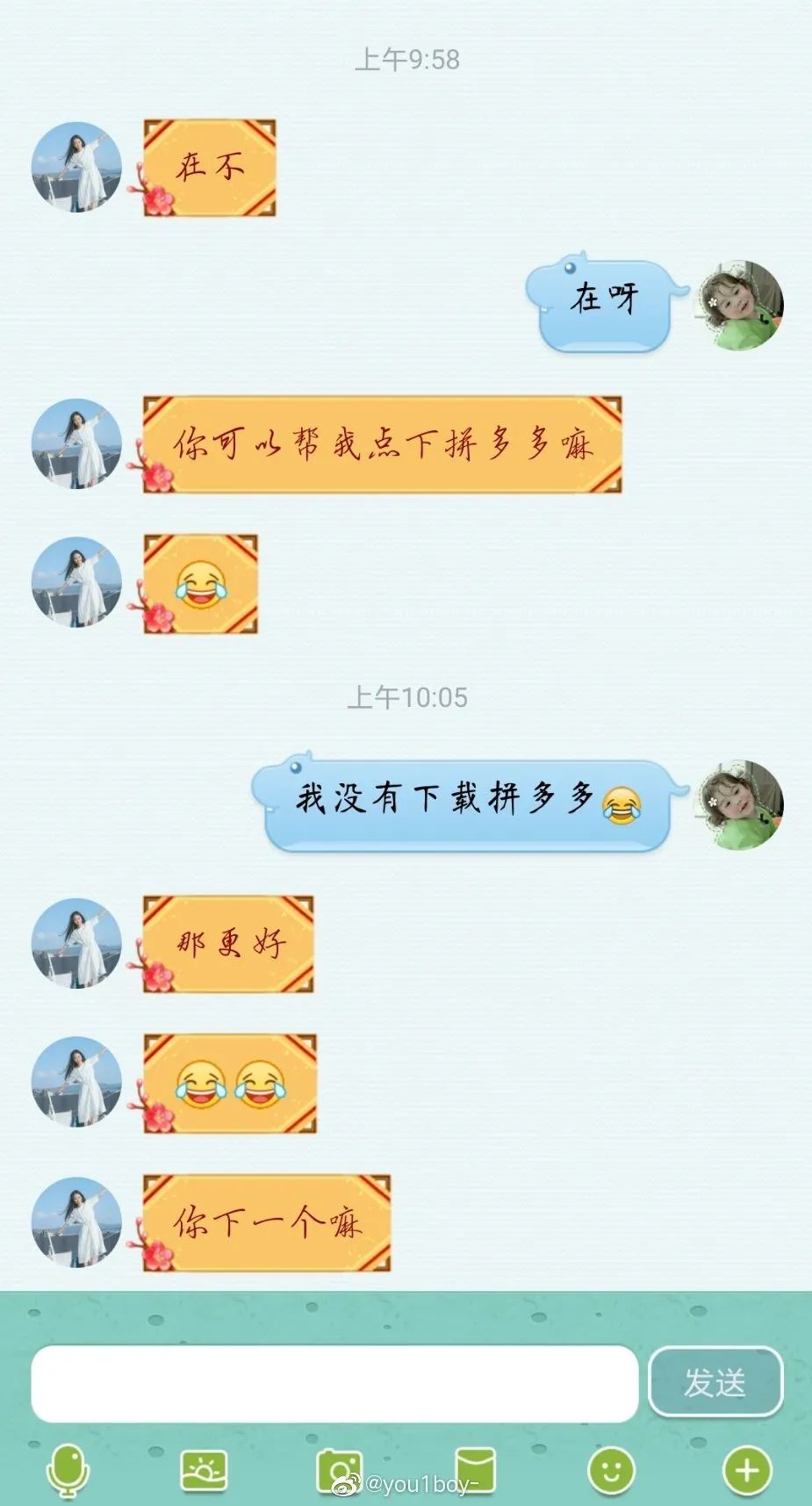The image size is (812, 1506).
Task: Expand more options with plus icon
Action: (x=747, y=1470)
